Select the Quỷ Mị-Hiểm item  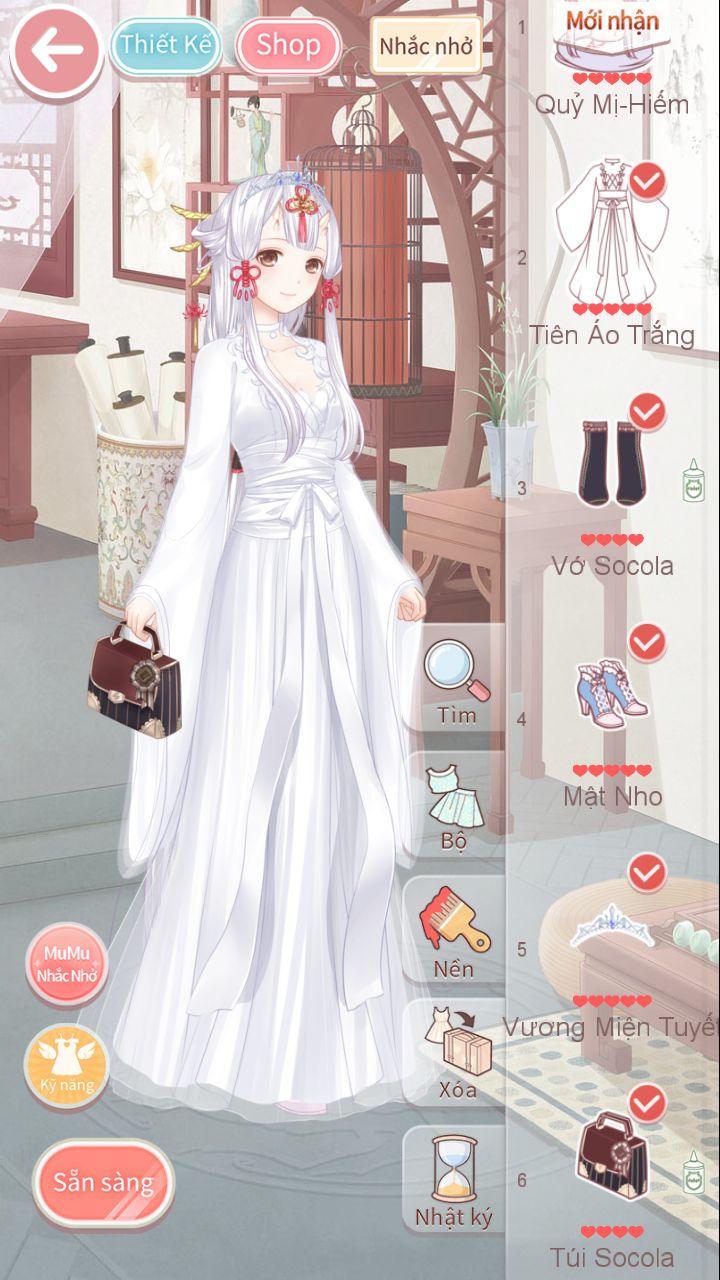[x=611, y=70]
